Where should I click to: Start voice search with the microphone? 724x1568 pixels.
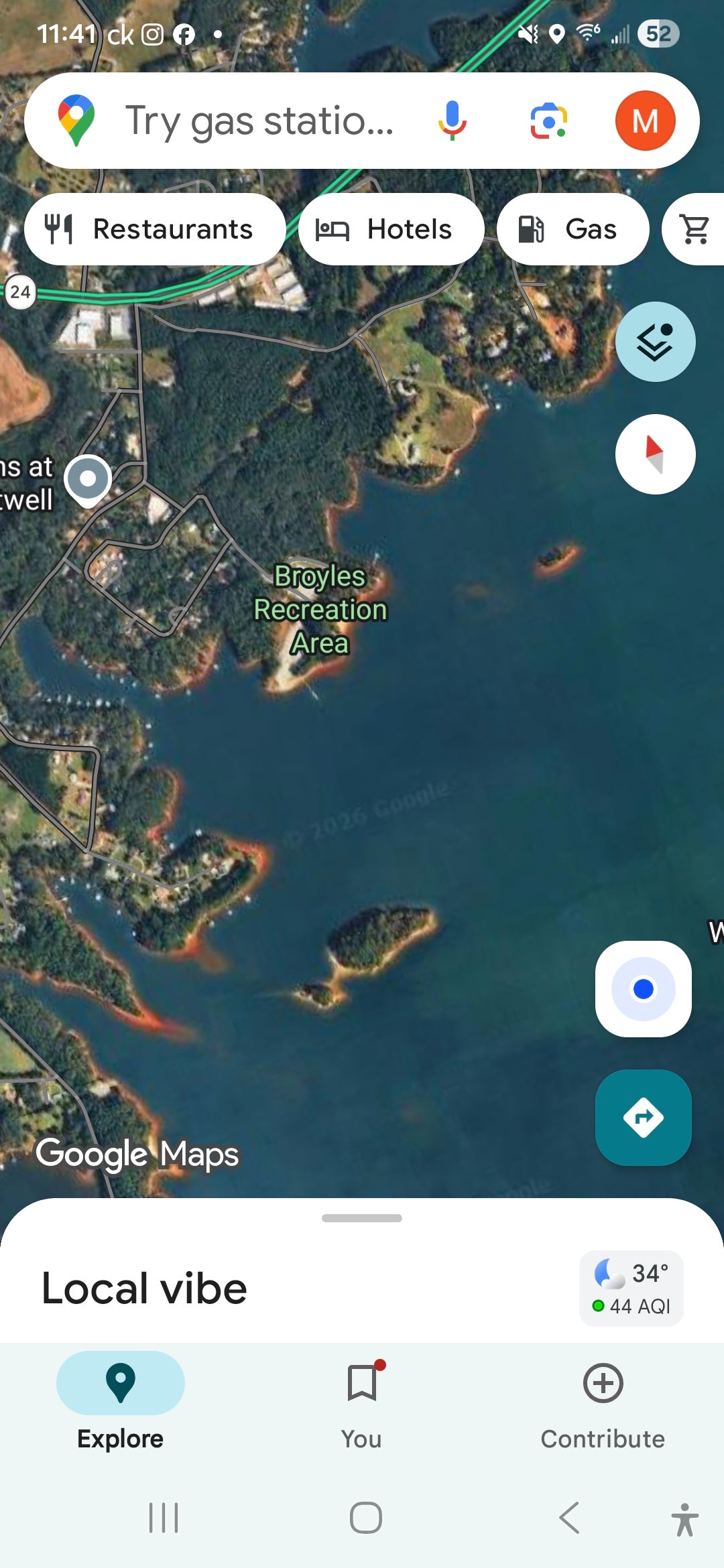[452, 121]
